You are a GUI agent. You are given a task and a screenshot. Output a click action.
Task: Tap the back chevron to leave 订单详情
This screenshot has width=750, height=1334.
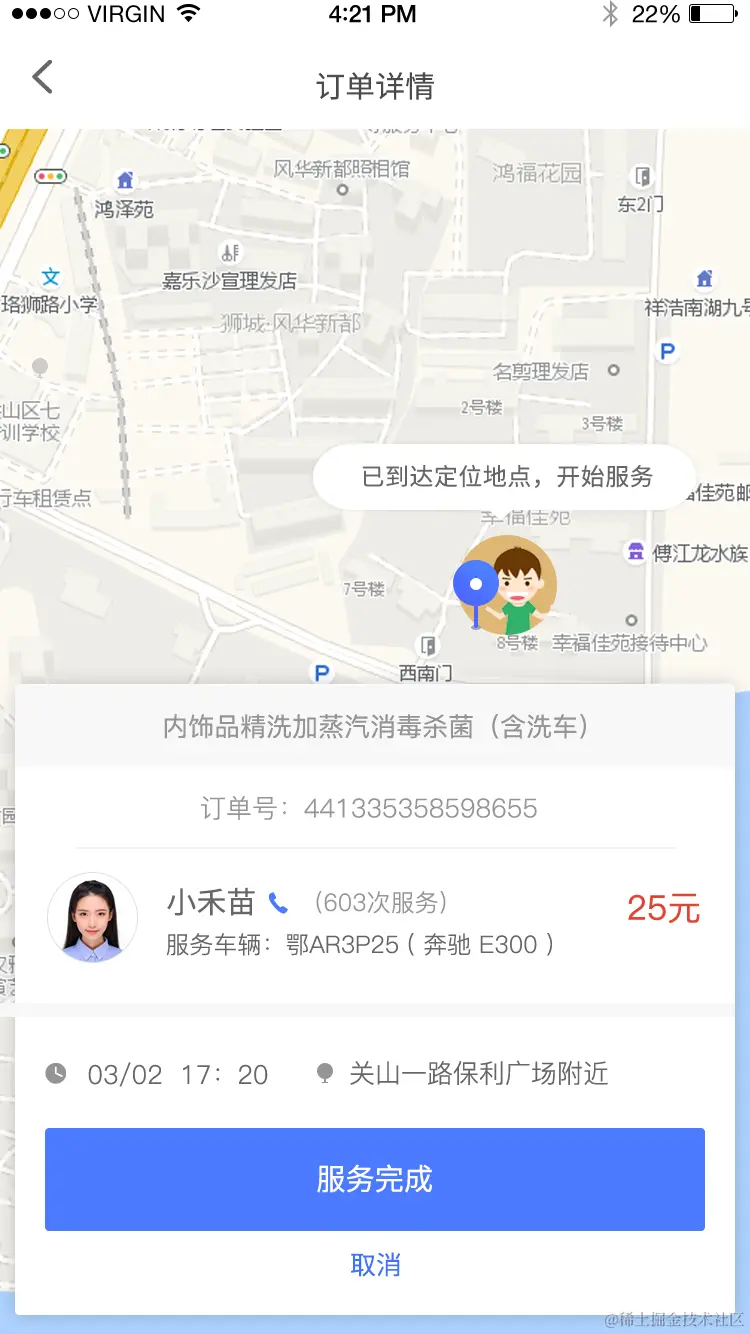40,76
